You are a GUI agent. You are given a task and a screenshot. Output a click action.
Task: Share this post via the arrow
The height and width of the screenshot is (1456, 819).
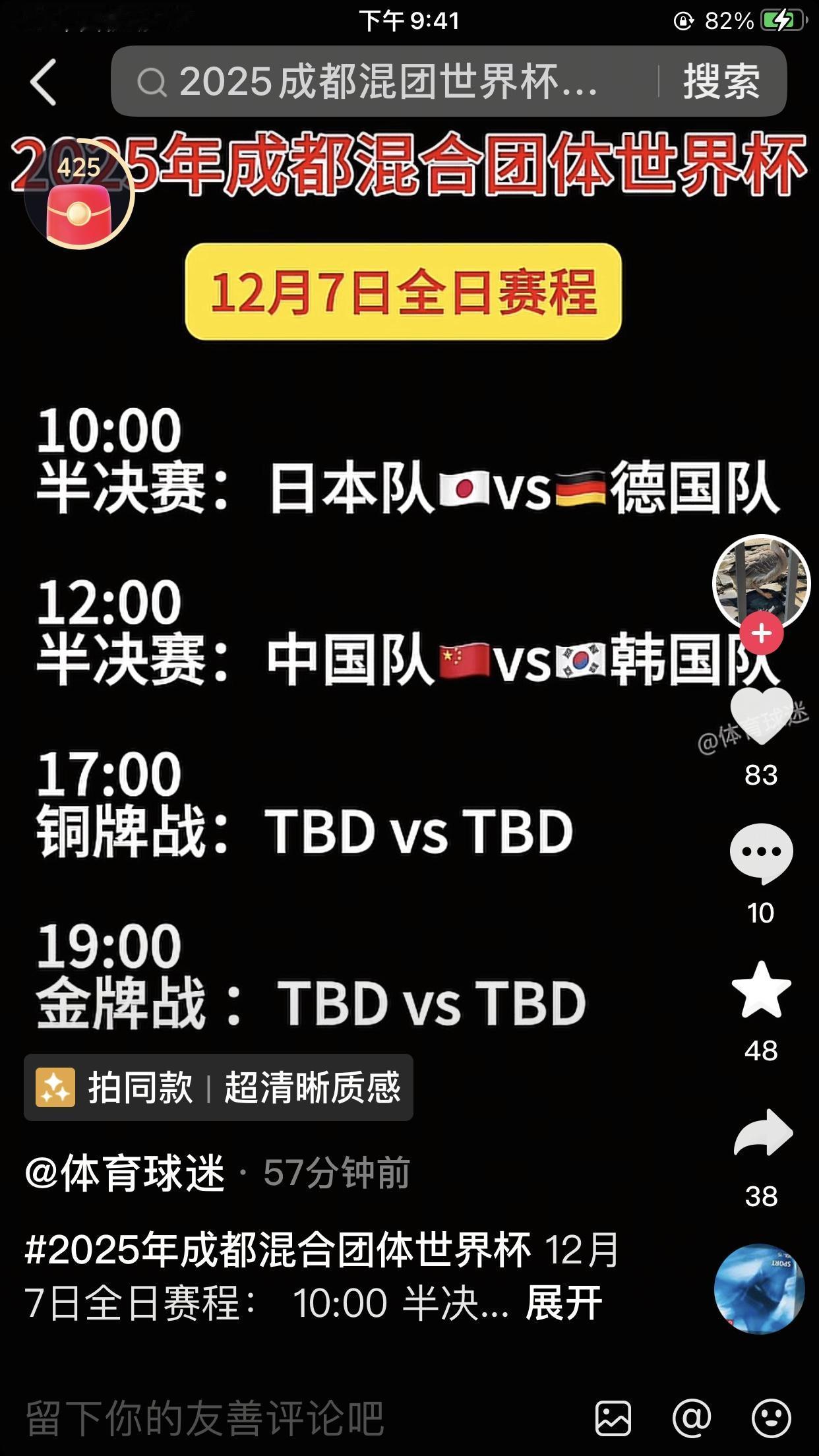pyautogui.click(x=762, y=1133)
